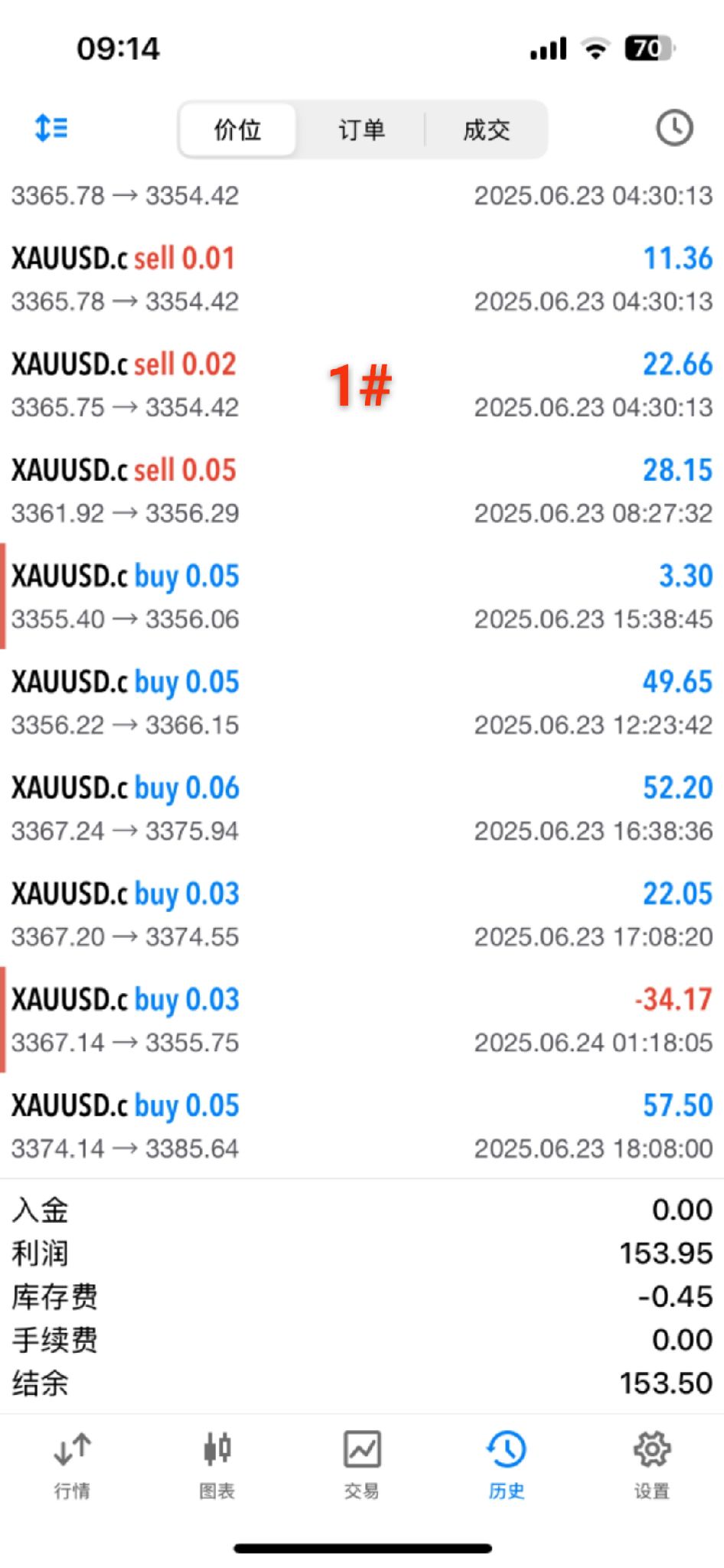This screenshot has height=1568, width=724.
Task: Open the sort options icon
Action: pos(51,128)
